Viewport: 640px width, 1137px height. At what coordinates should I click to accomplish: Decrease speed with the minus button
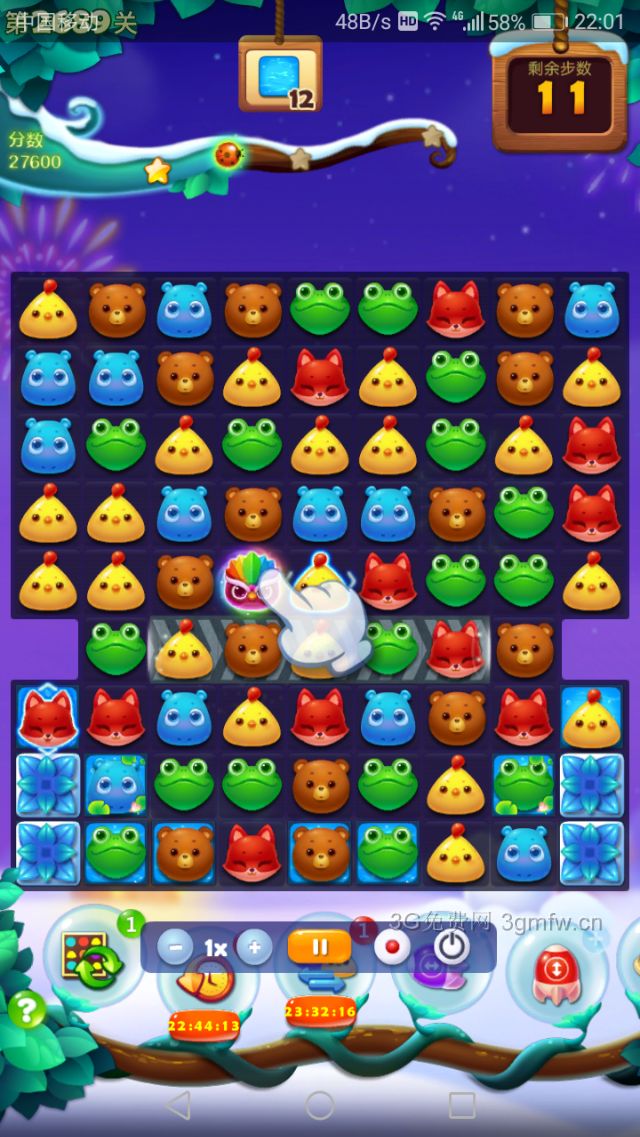[175, 947]
